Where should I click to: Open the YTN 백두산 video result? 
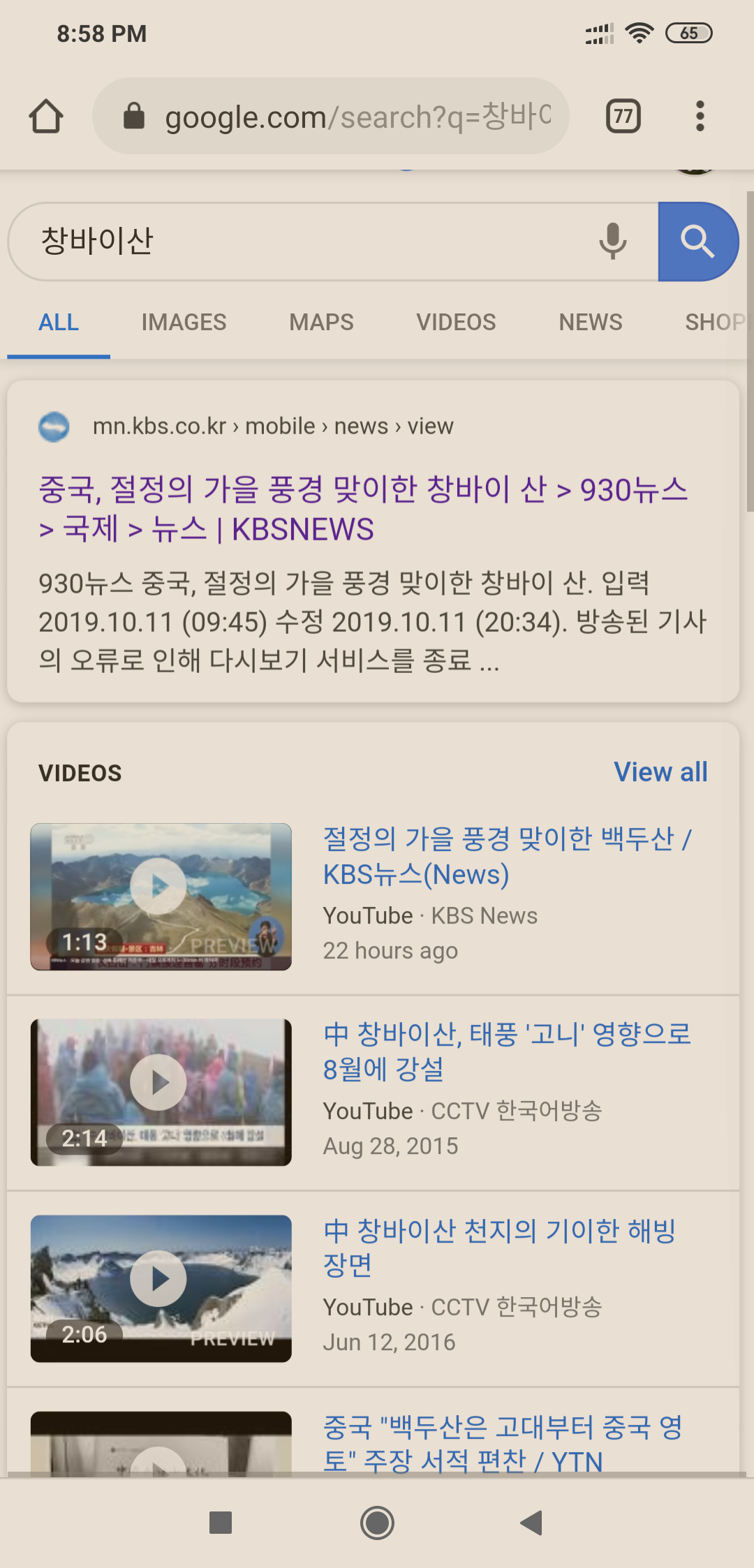(503, 1443)
